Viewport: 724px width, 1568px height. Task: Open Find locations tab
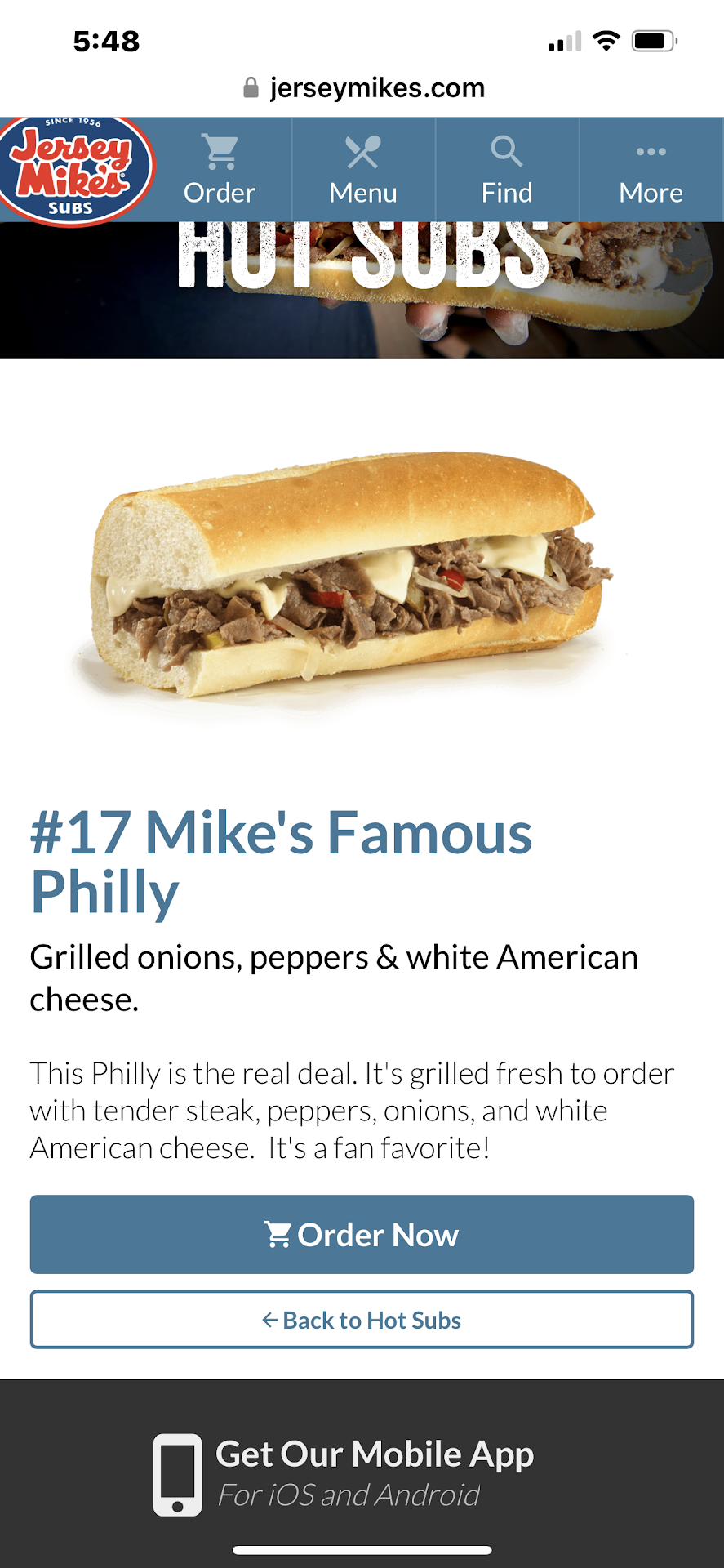click(x=507, y=170)
